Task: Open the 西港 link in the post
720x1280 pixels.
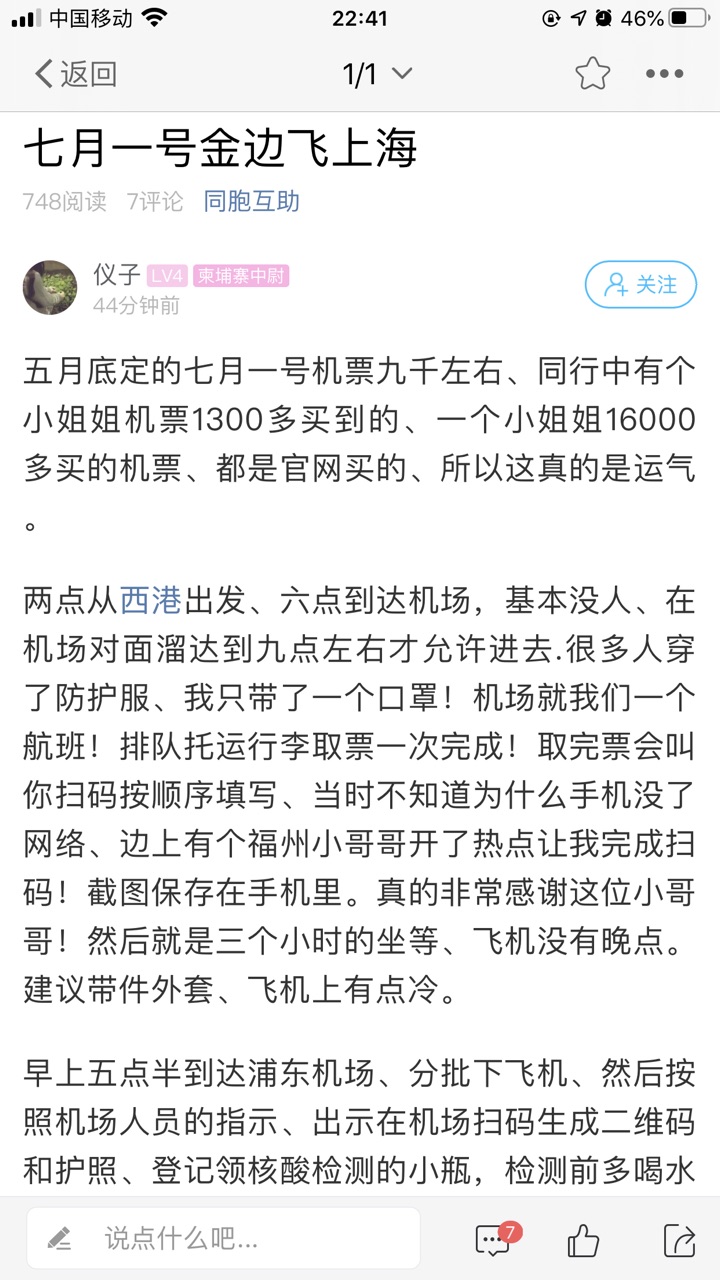Action: 150,600
